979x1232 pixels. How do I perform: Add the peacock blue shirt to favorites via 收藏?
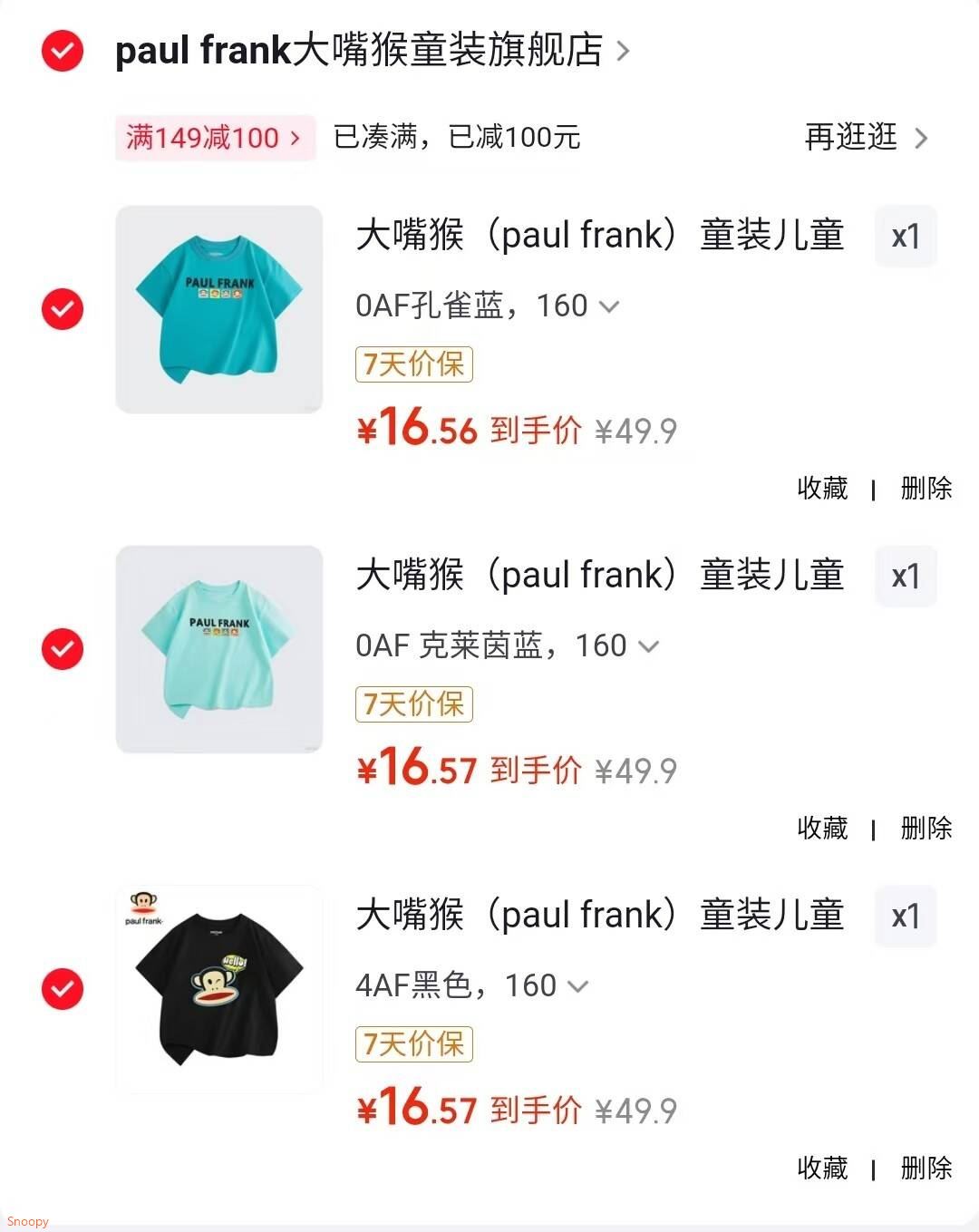[x=823, y=489]
